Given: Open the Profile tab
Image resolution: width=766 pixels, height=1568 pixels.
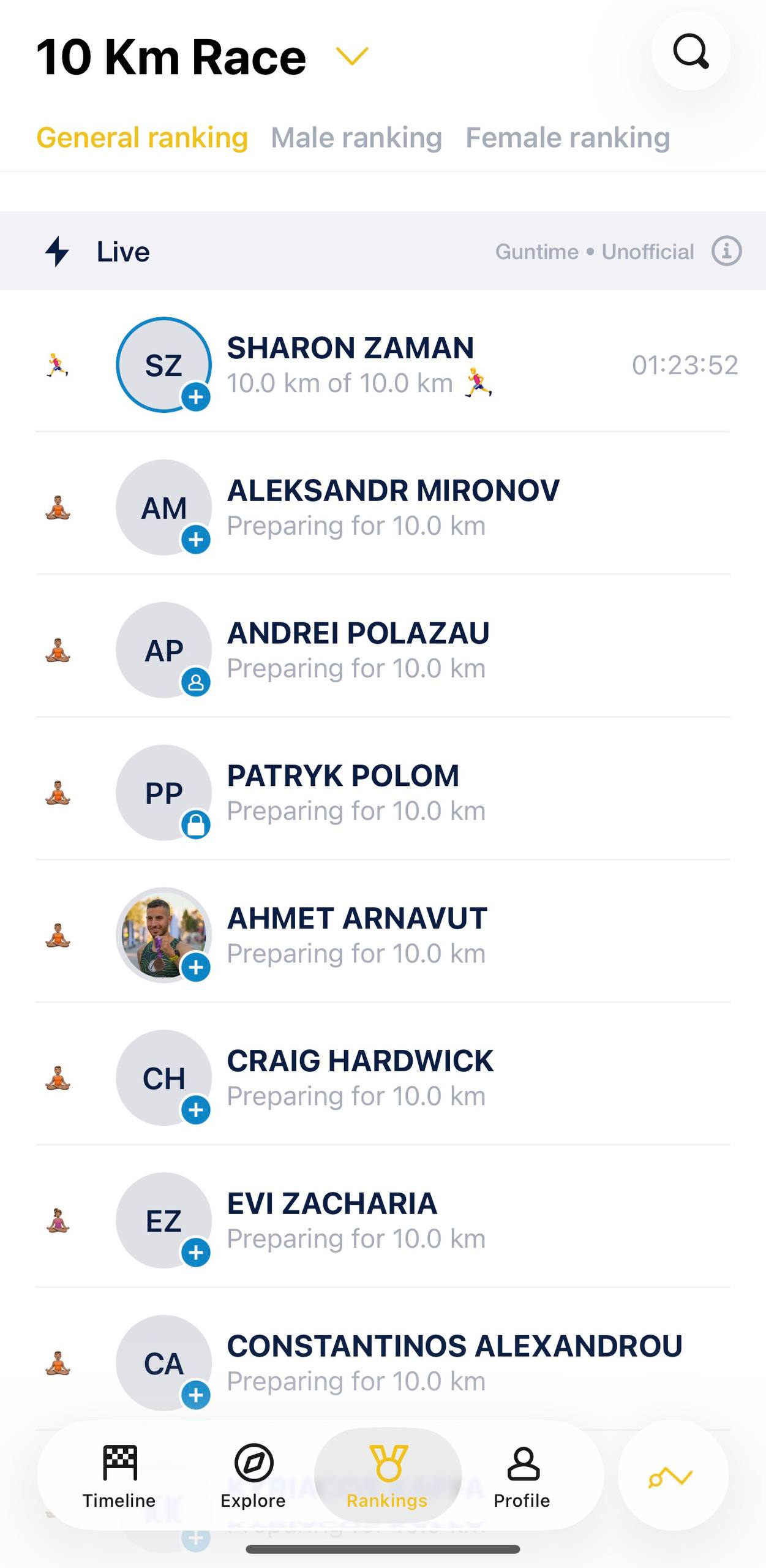Looking at the screenshot, I should [522, 1477].
